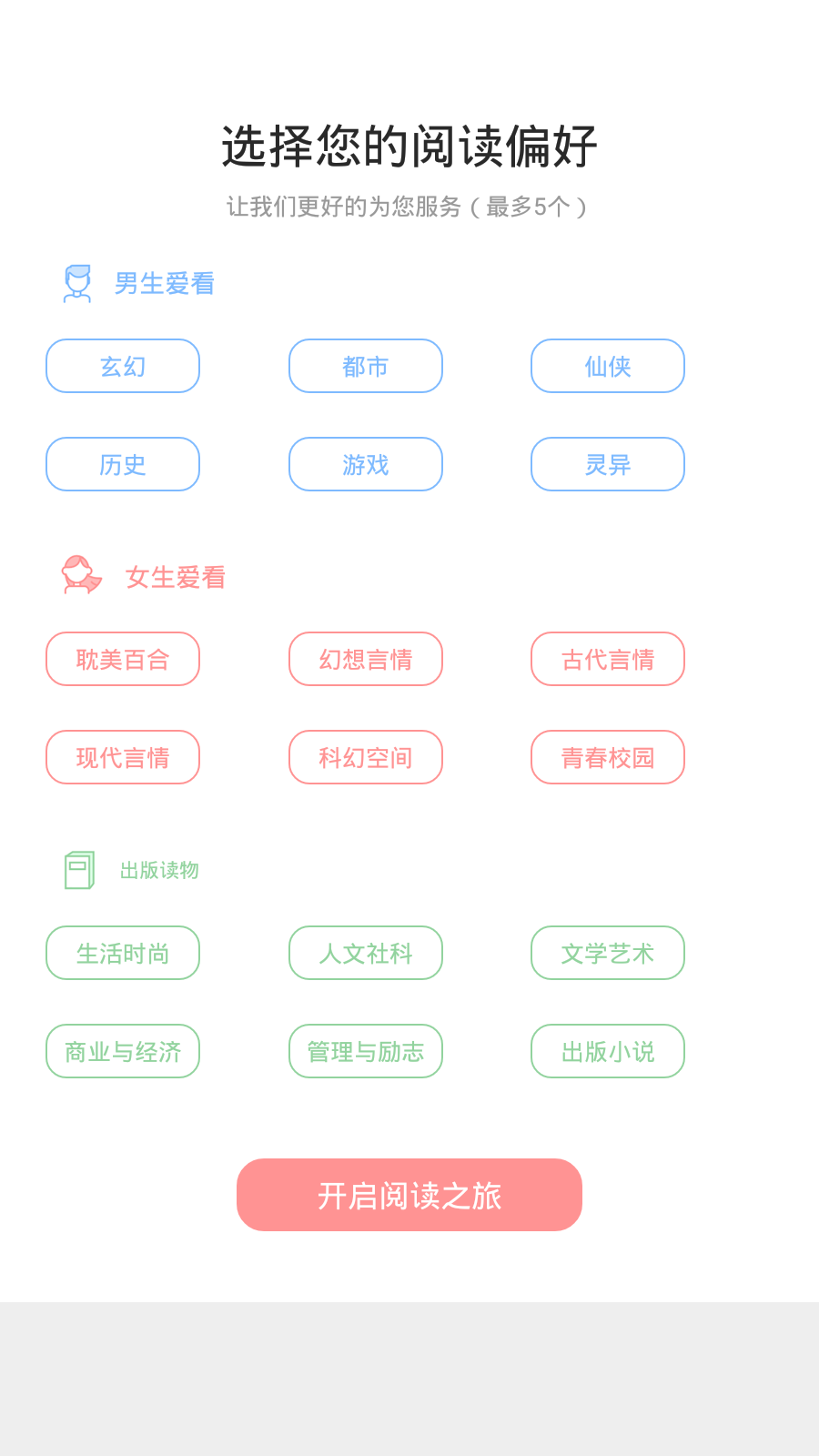819x1456 pixels.
Task: Select the 现代言情 option
Action: coord(123,757)
